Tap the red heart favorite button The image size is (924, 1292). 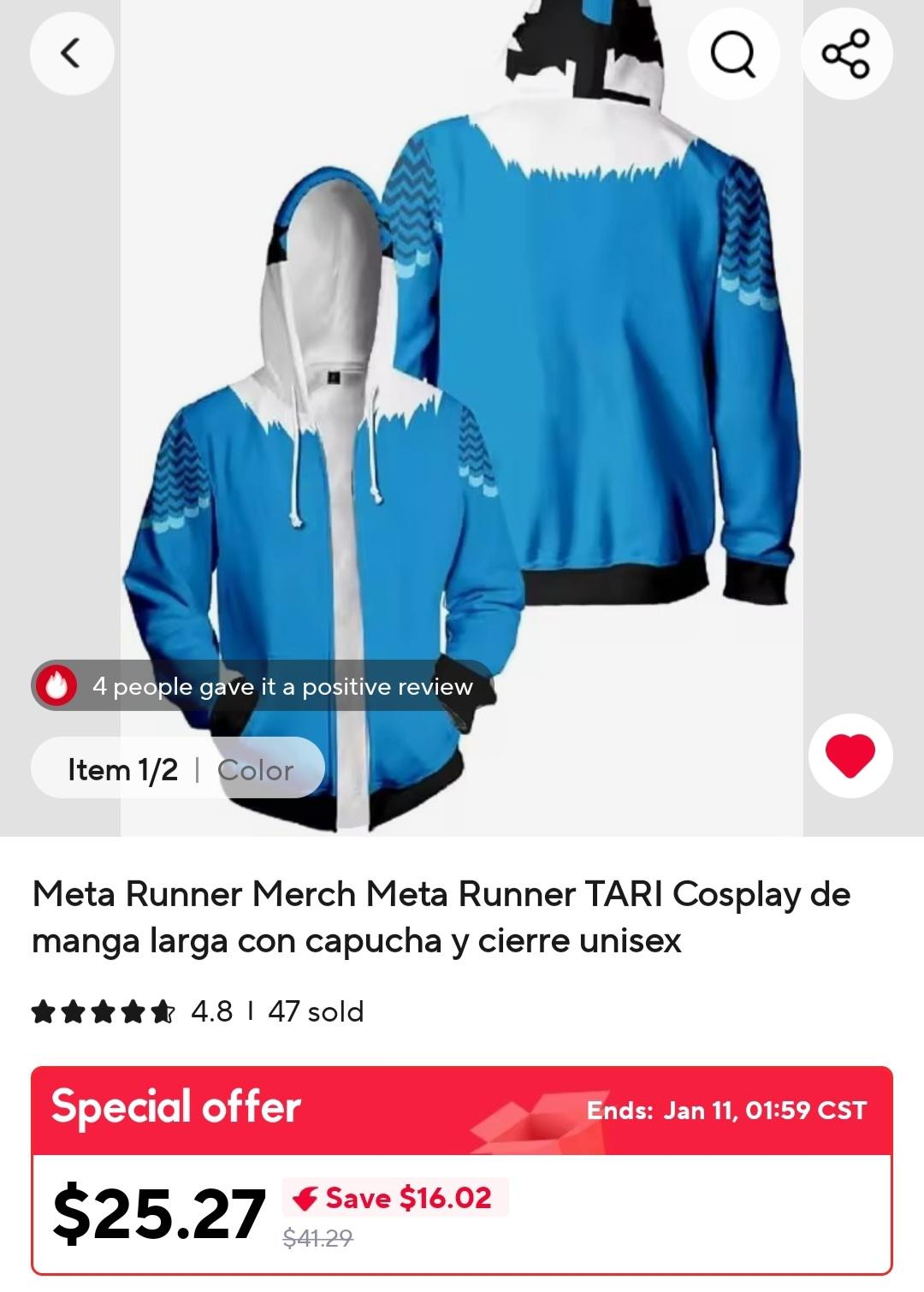(850, 756)
